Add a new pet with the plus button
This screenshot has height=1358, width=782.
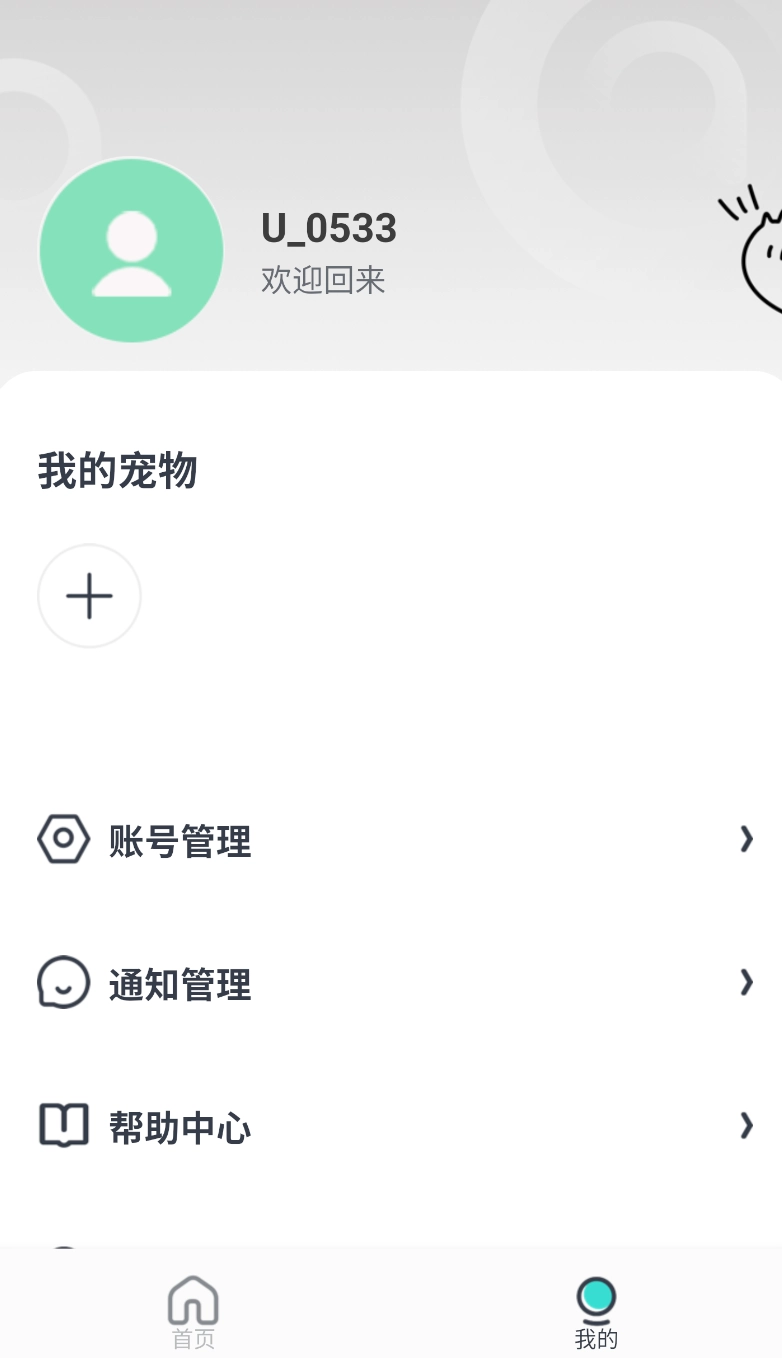[x=89, y=596]
